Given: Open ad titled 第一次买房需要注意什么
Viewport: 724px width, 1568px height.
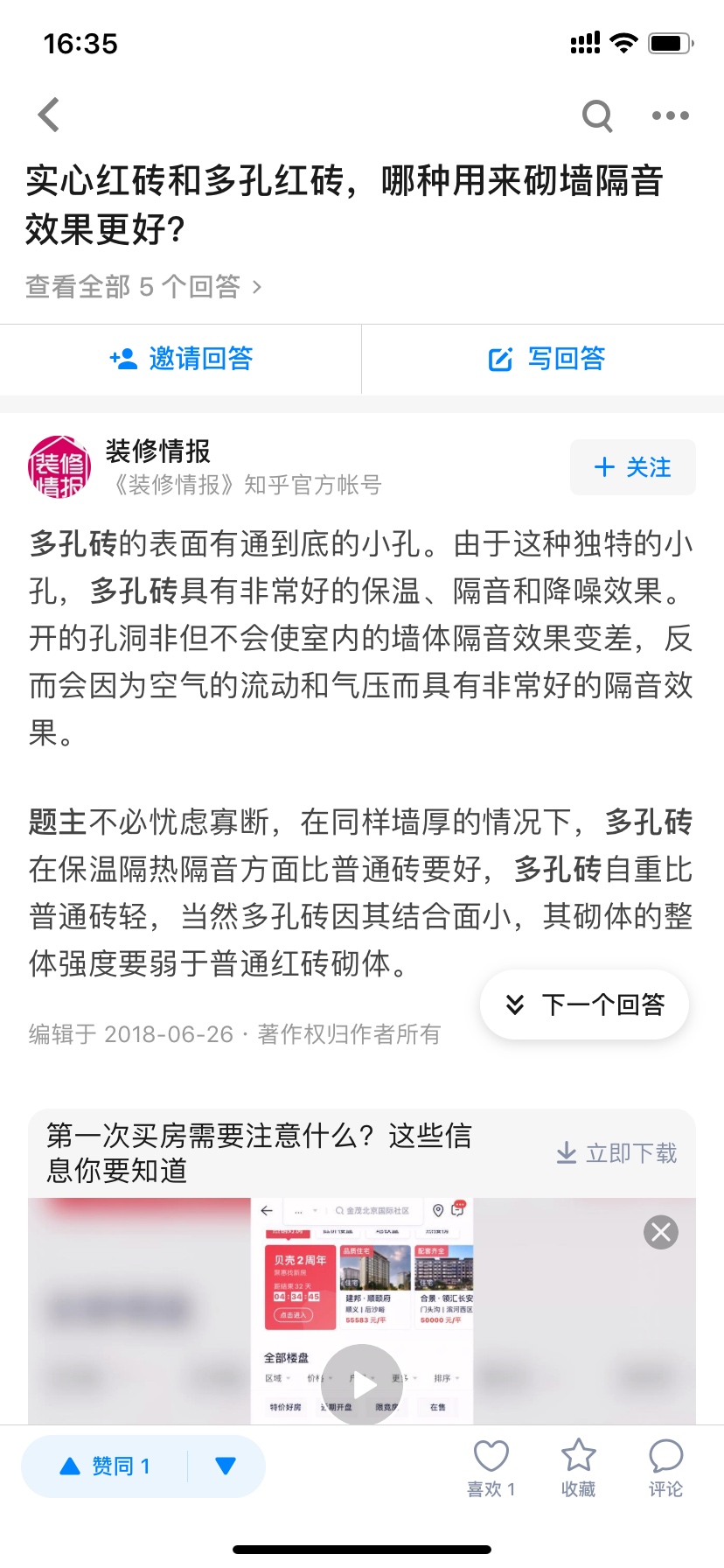Looking at the screenshot, I should (259, 1152).
